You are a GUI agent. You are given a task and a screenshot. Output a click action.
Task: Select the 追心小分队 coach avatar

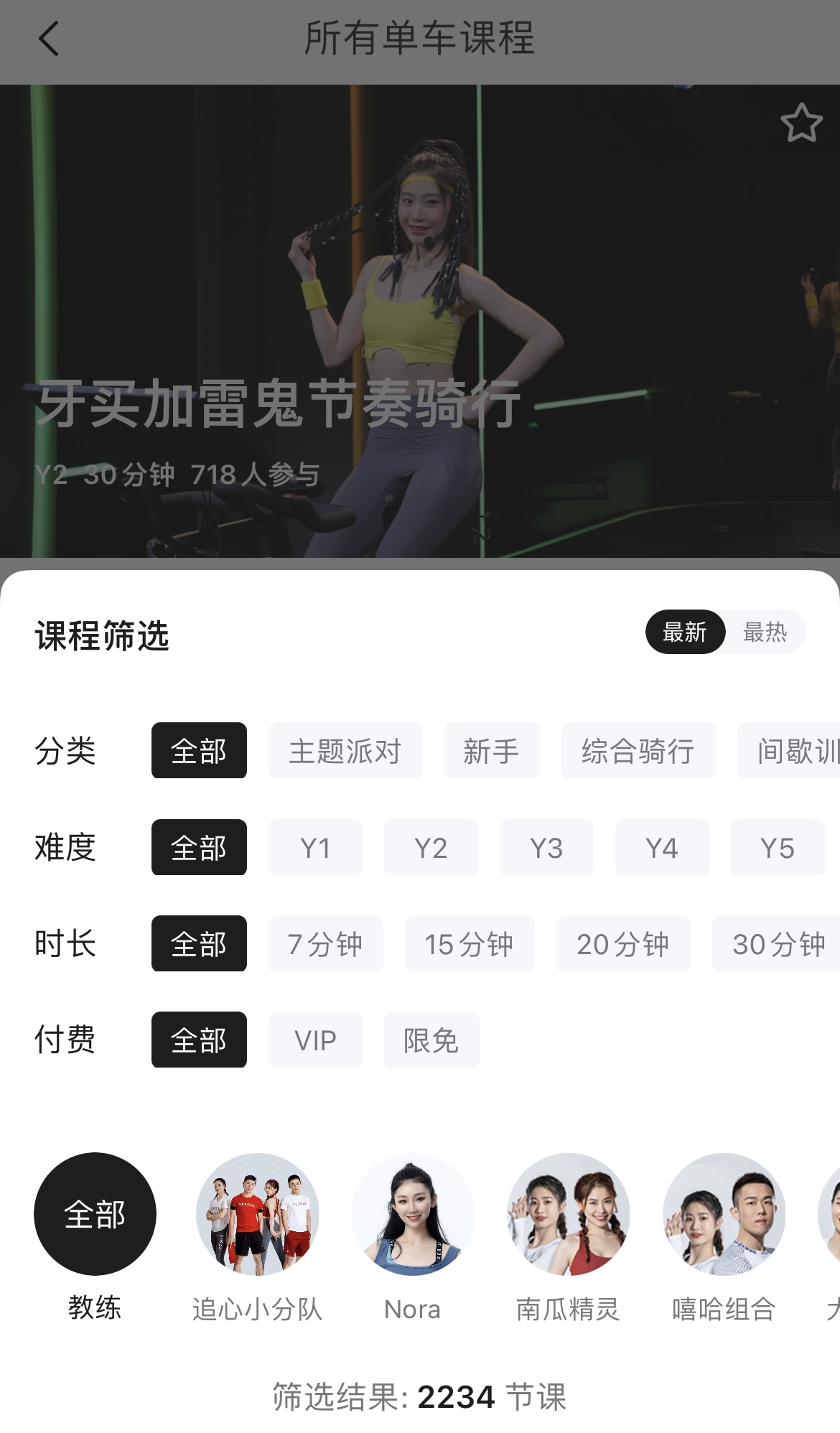(x=257, y=1215)
